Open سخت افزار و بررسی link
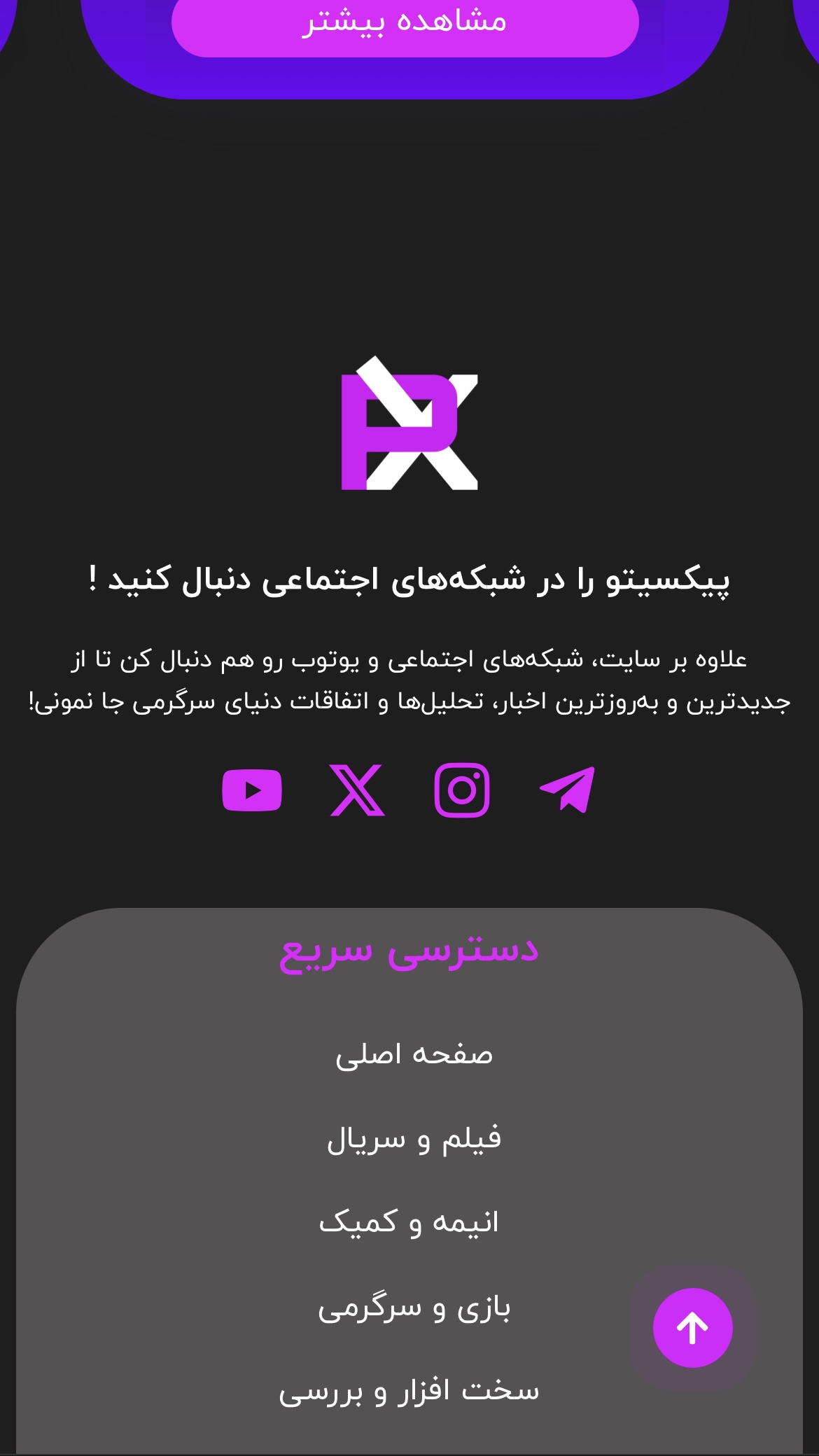819x1456 pixels. [409, 1391]
